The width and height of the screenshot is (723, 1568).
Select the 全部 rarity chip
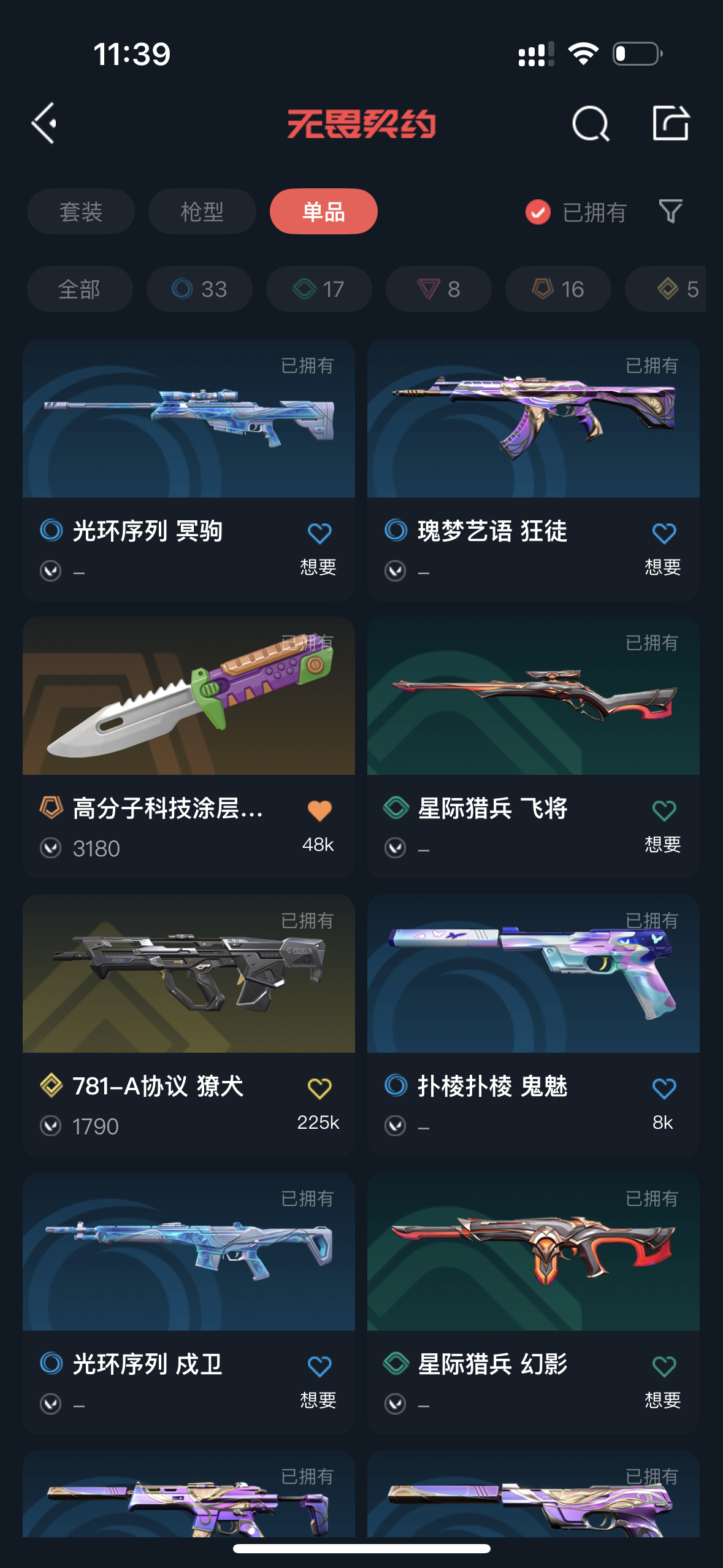(80, 289)
